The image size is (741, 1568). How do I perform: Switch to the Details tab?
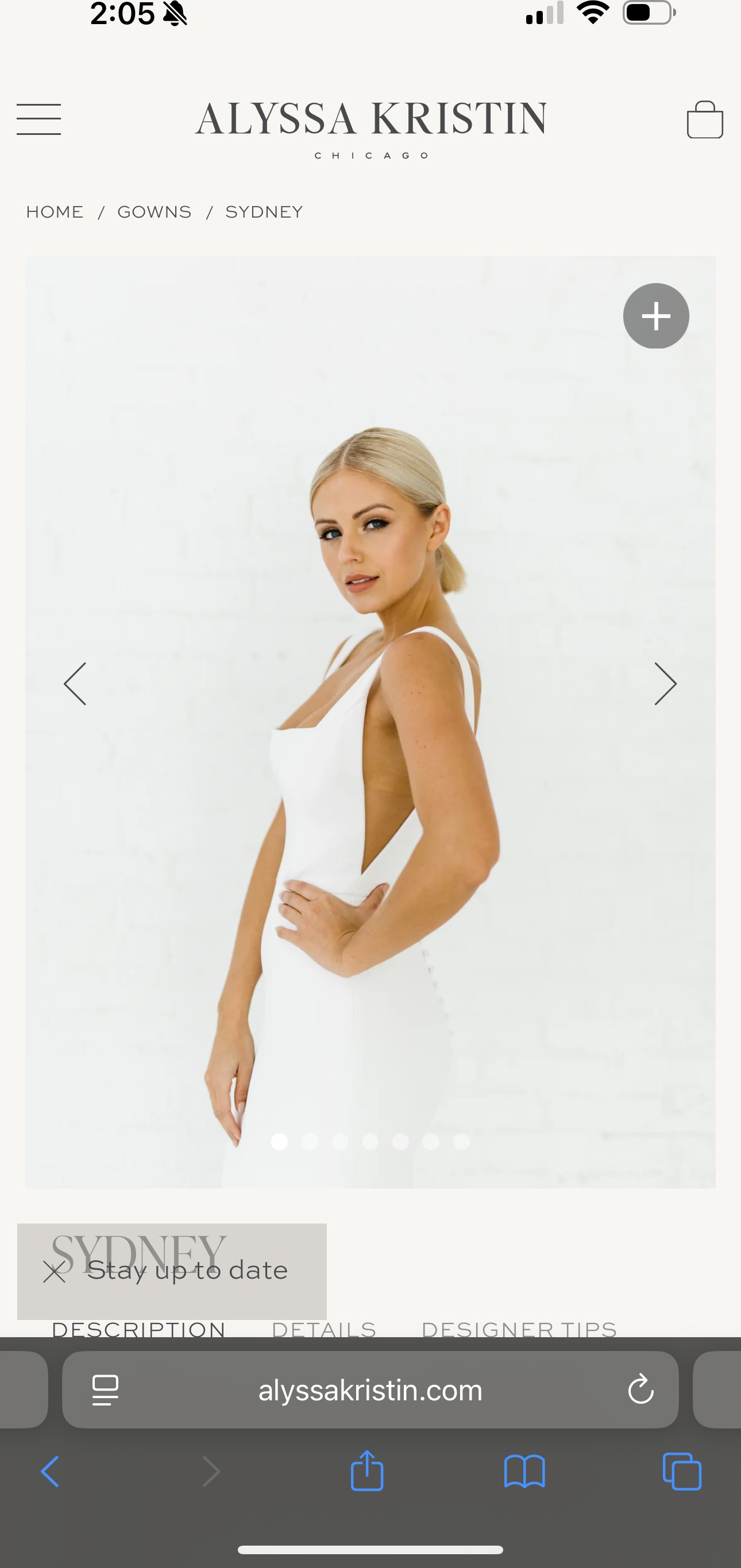click(324, 1329)
